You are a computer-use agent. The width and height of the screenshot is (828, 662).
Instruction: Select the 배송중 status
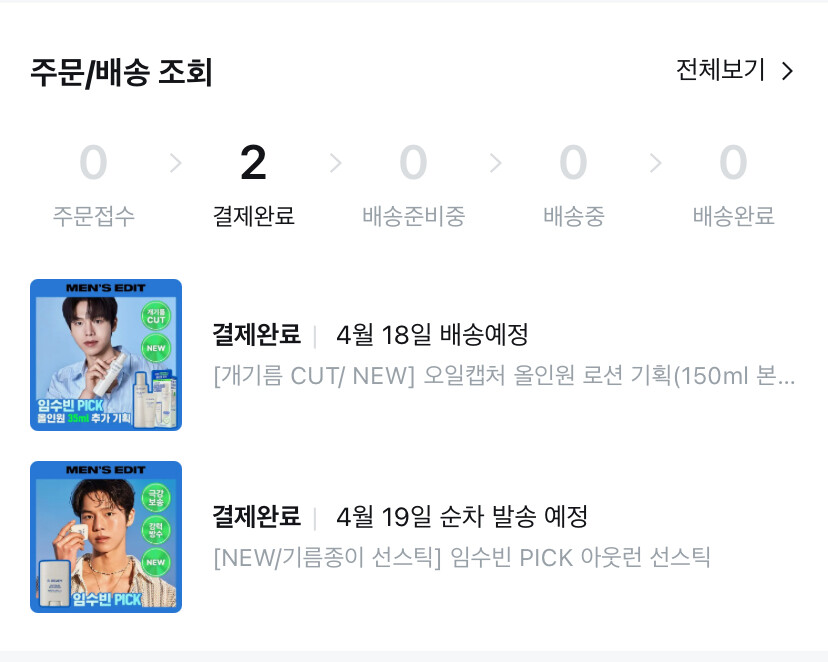pyautogui.click(x=573, y=186)
